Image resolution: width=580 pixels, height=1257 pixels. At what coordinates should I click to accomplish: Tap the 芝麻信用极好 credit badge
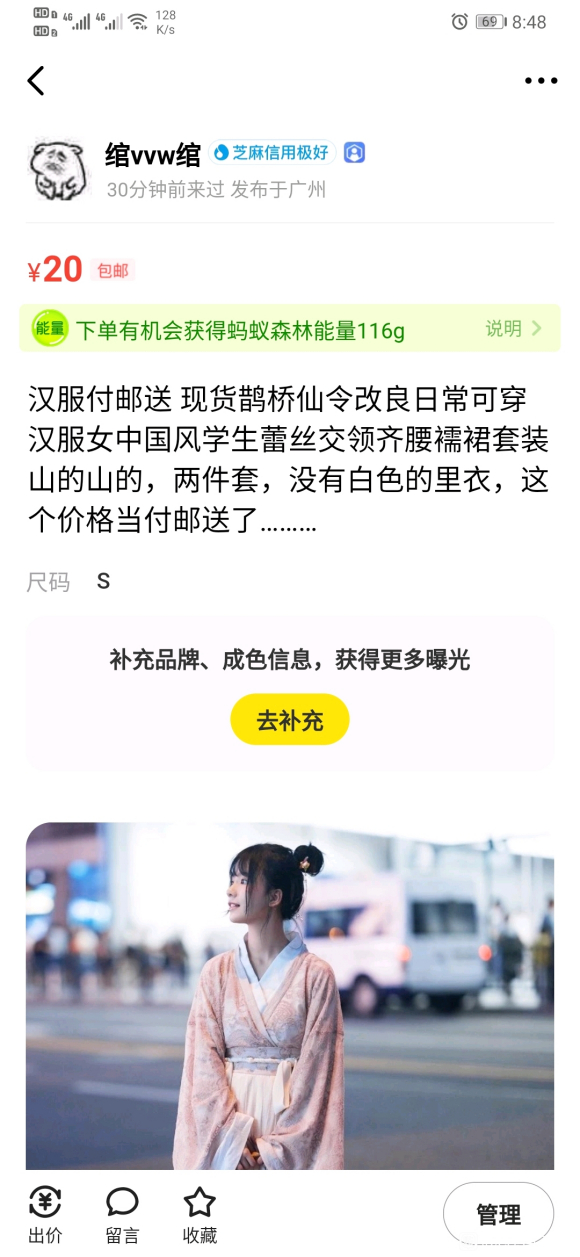(273, 153)
